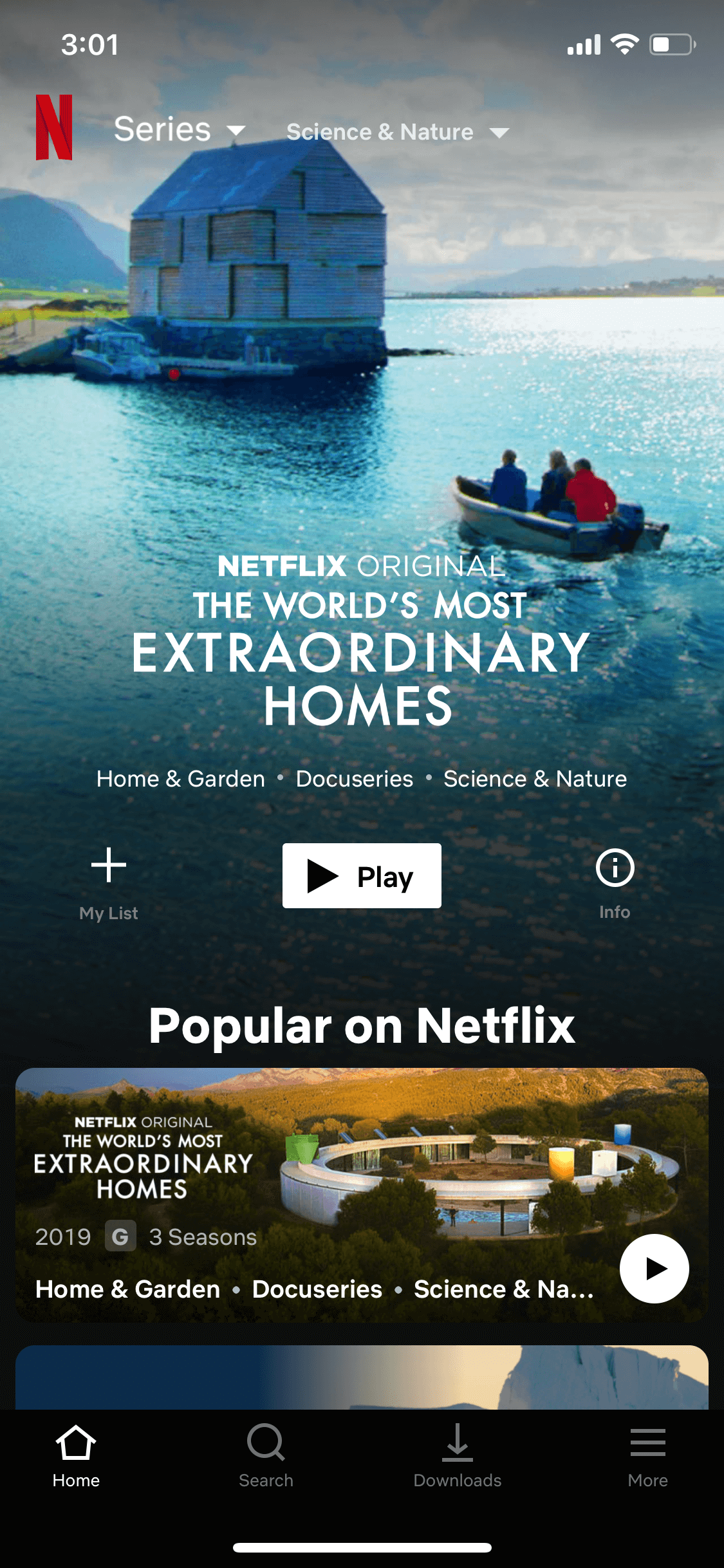Open the Extraordinary Homes card under Popular
Viewport: 724px width, 1568px height.
pos(362,1195)
